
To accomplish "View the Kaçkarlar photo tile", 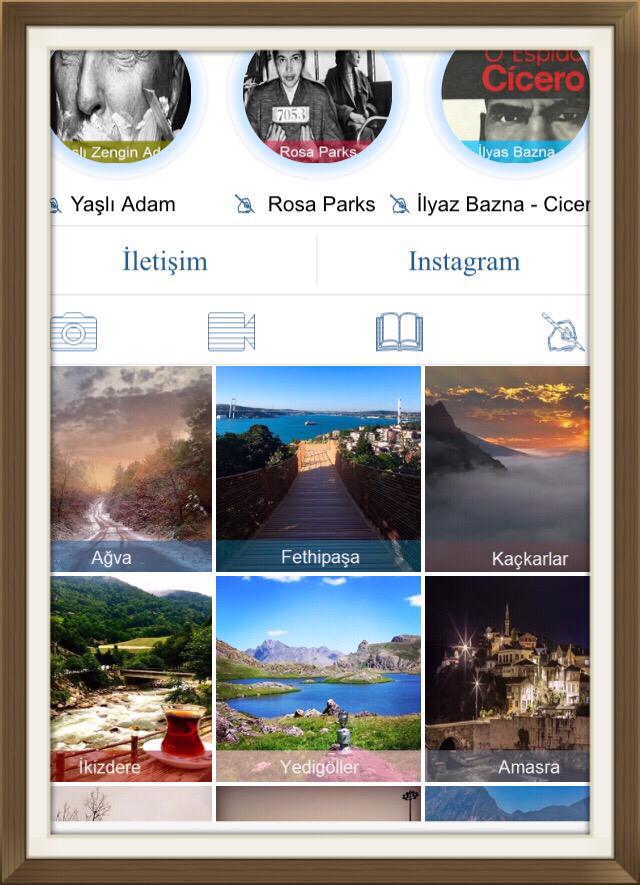I will coord(507,468).
